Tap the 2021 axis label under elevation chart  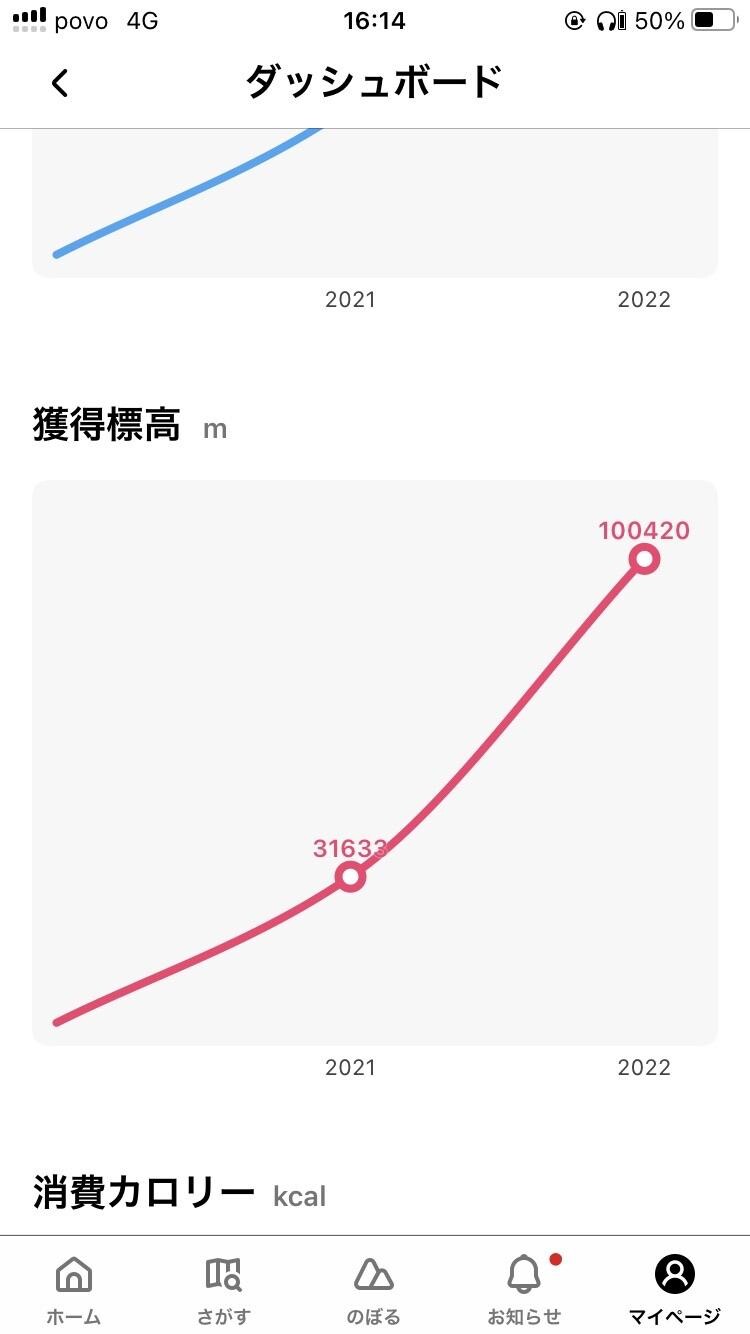tap(350, 1067)
